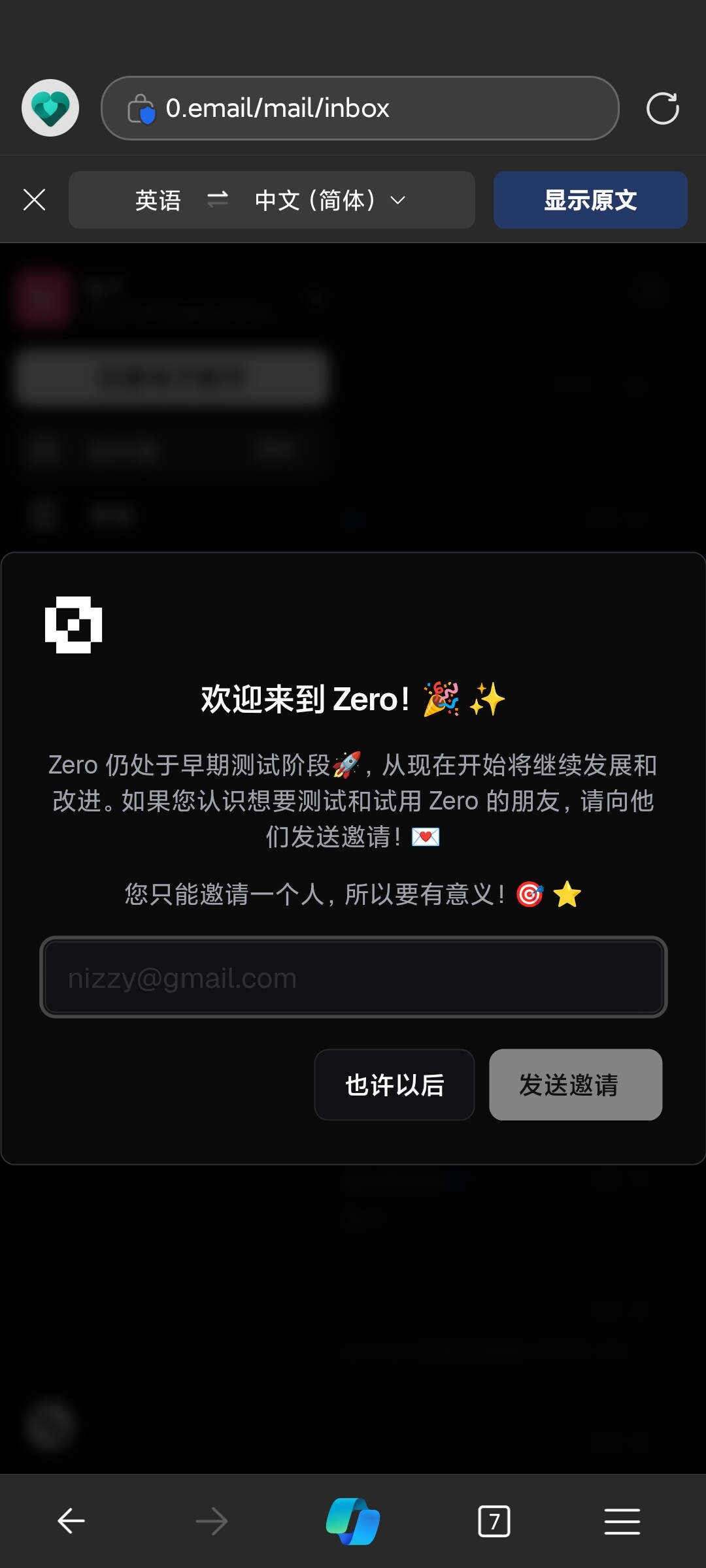Open the 中文（简体）target language dropdown
This screenshot has width=706, height=1568.
pos(330,200)
